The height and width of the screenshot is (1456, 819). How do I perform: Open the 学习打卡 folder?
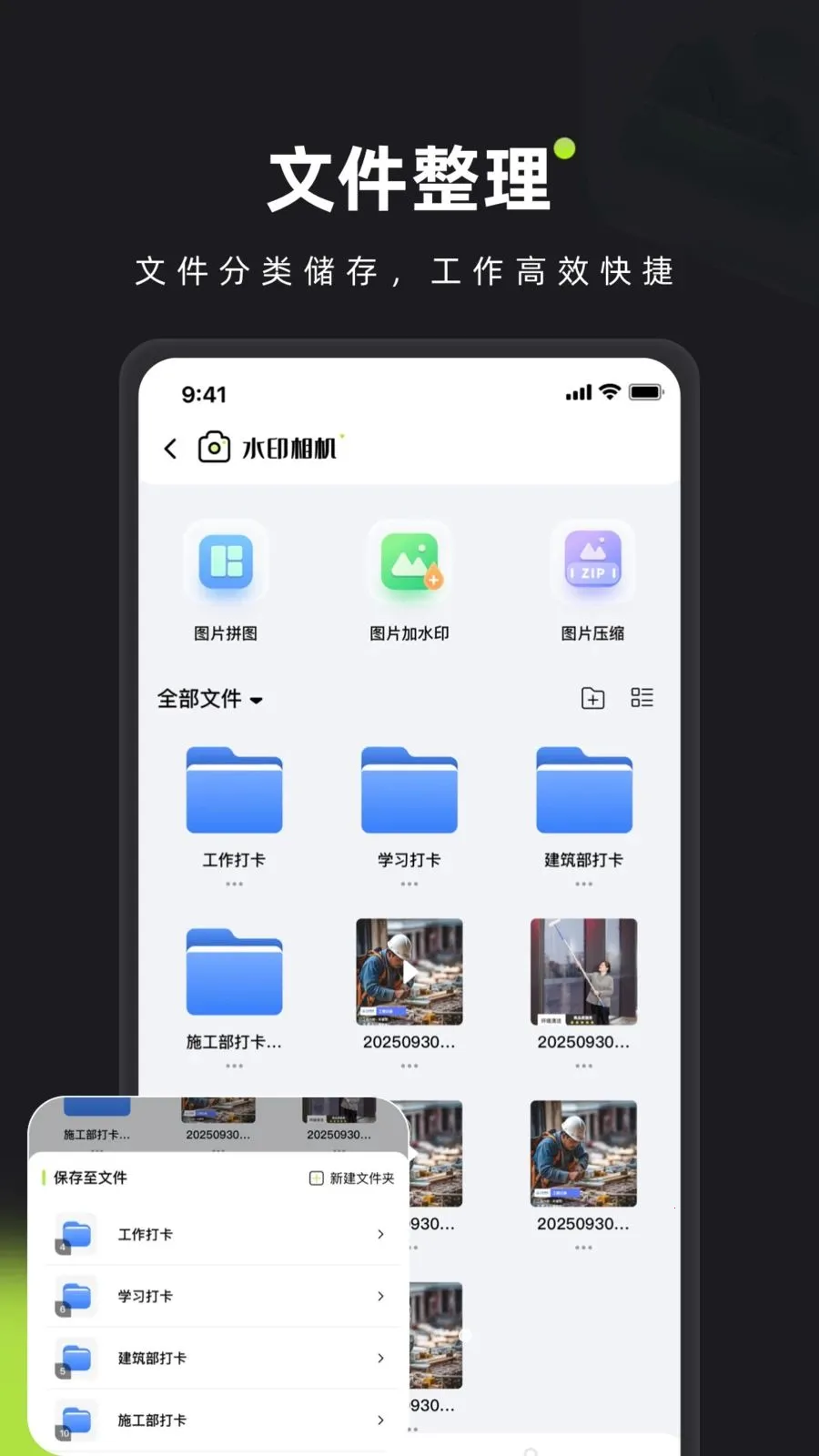(x=409, y=790)
